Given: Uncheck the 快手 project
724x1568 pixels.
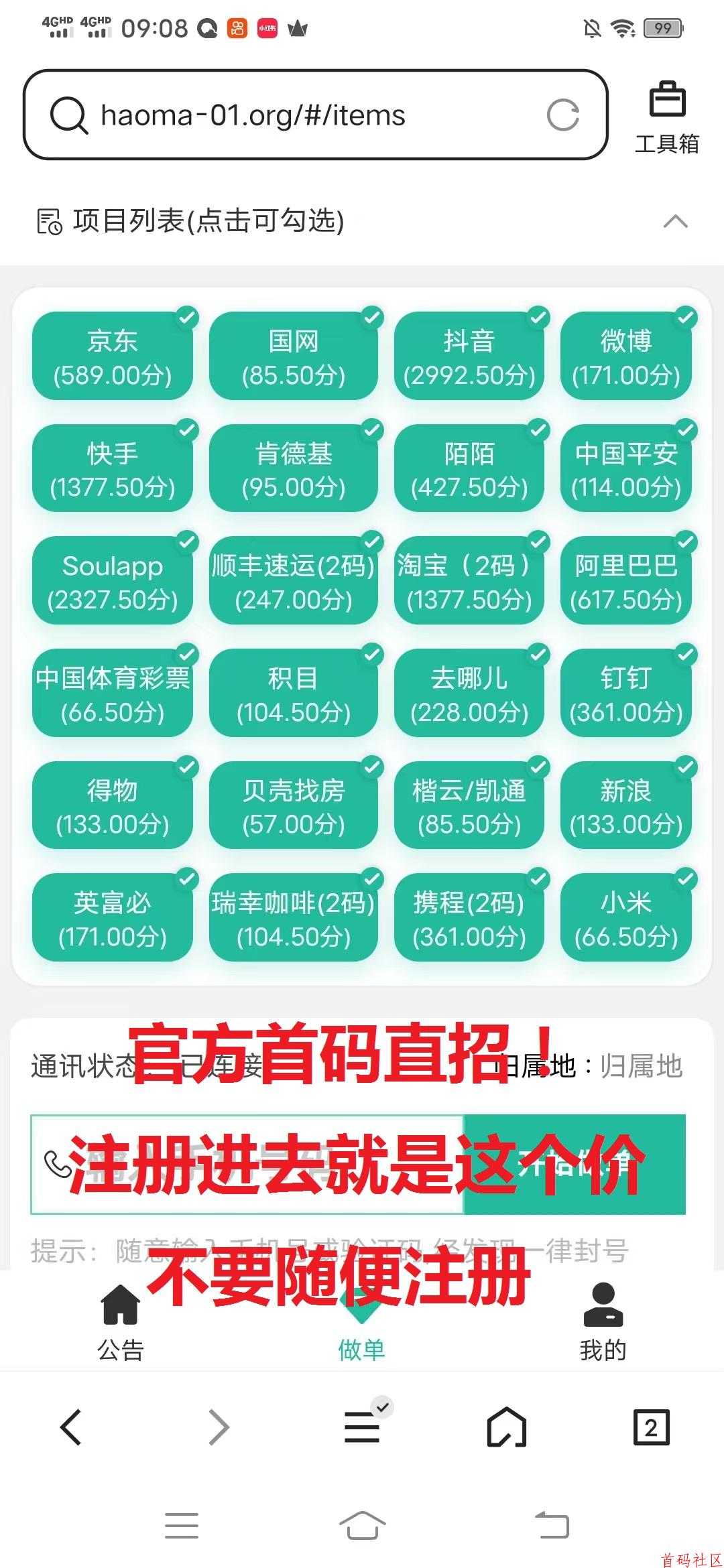Looking at the screenshot, I should [113, 469].
